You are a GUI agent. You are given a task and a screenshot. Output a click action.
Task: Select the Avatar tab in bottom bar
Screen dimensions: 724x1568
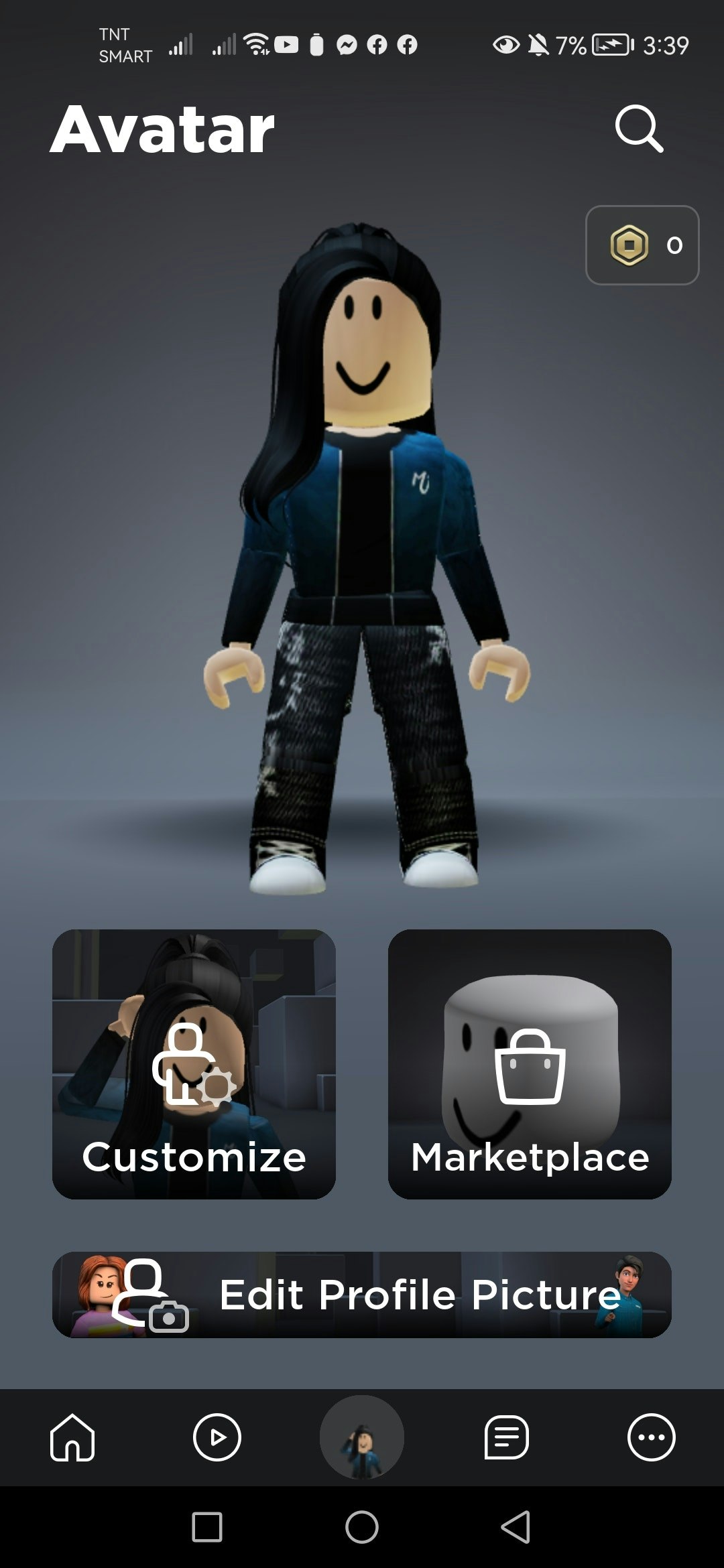[x=362, y=1437]
